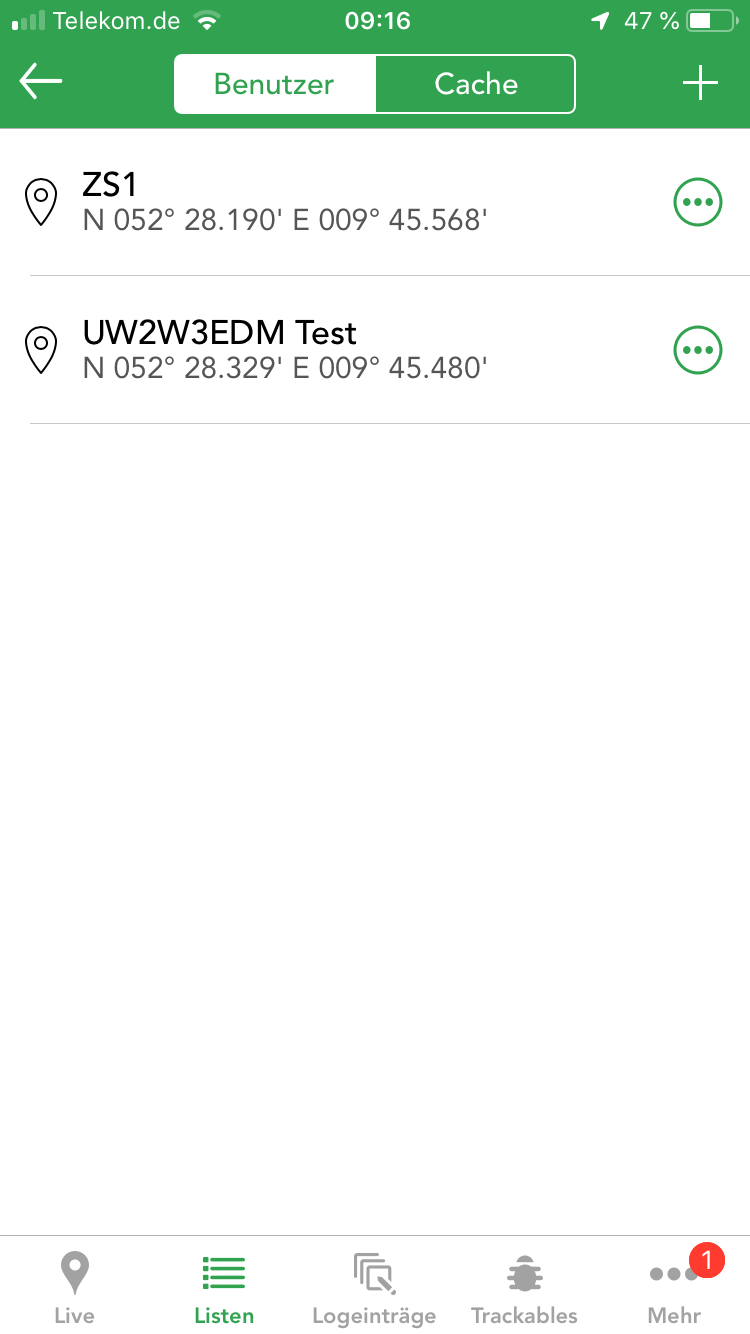Open the Listen tab
Viewport: 750px width, 1334px height.
tap(224, 1287)
